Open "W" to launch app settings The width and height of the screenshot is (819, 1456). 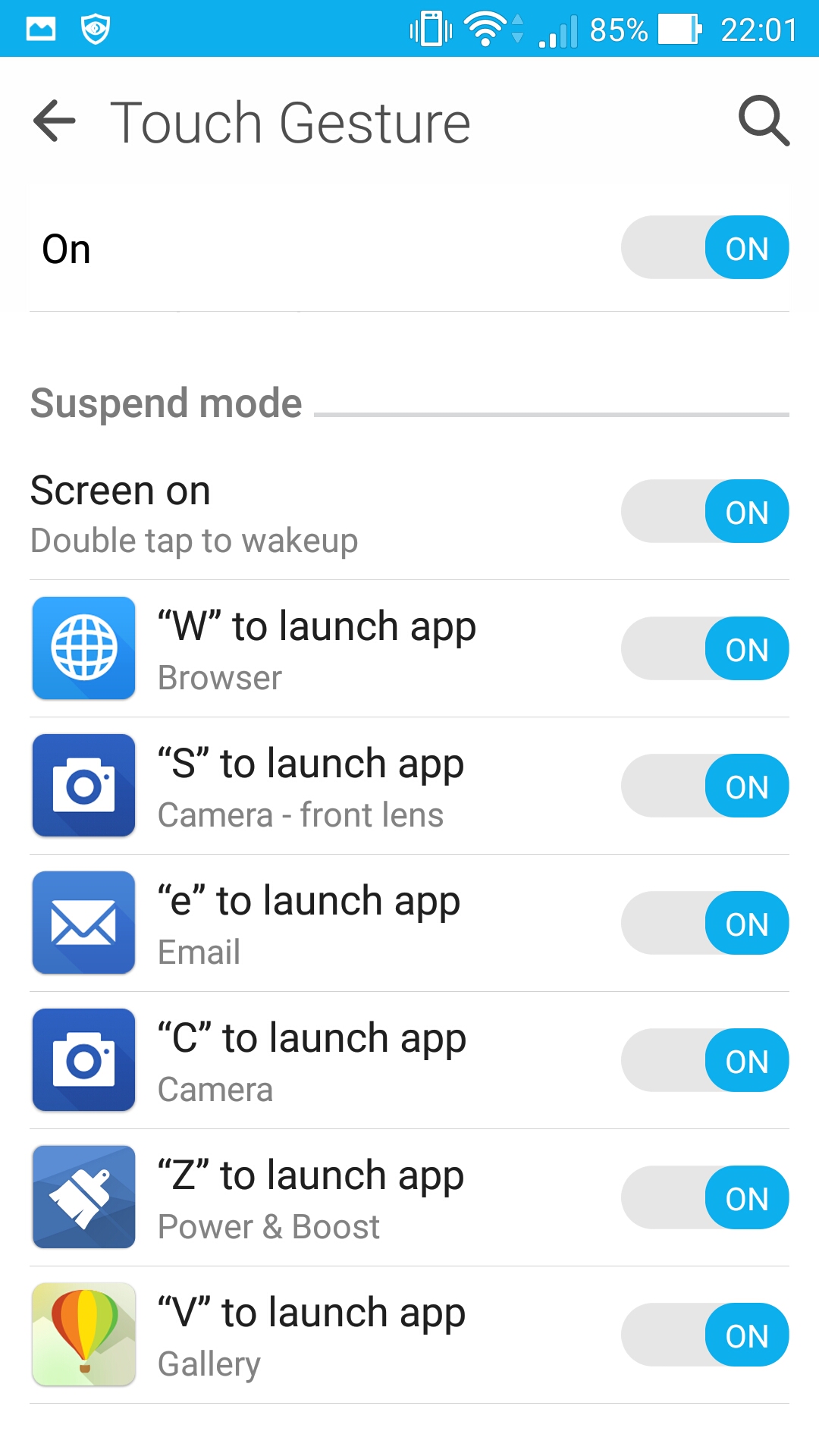click(x=316, y=649)
